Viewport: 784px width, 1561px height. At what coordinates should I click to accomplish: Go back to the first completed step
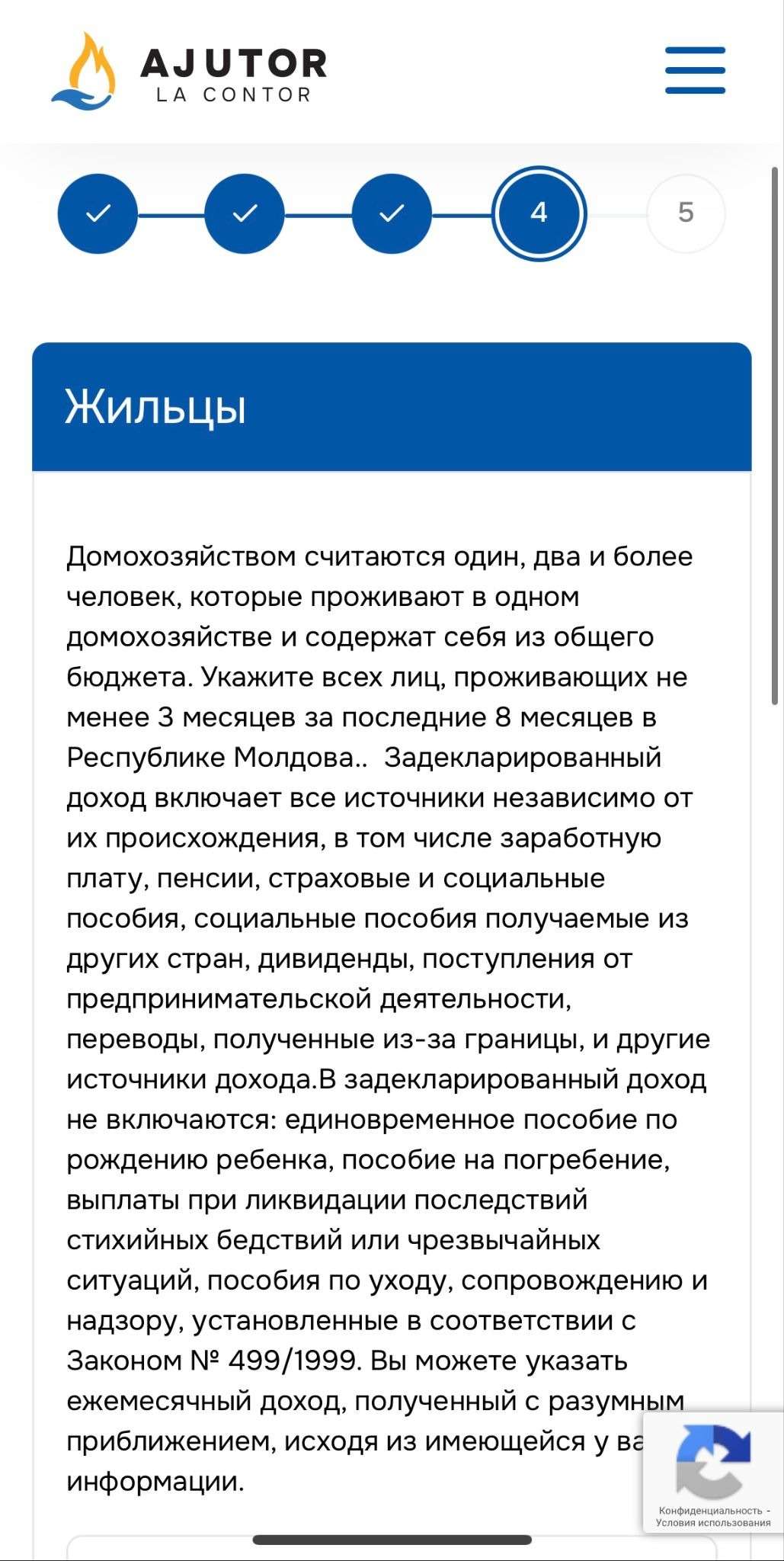coord(98,213)
